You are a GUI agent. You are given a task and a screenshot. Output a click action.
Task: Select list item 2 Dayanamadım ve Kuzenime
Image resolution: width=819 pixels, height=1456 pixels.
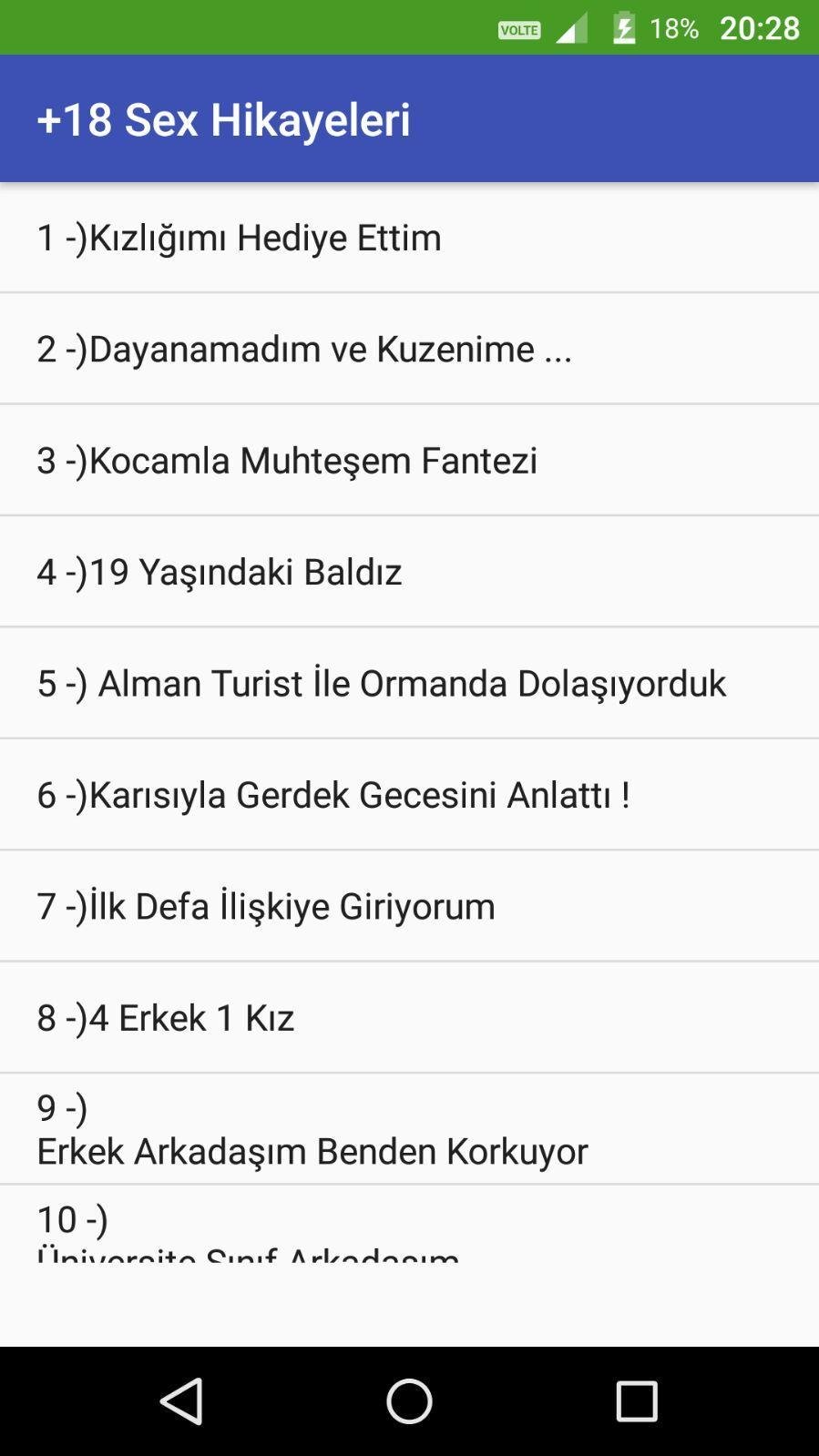pyautogui.click(x=409, y=349)
